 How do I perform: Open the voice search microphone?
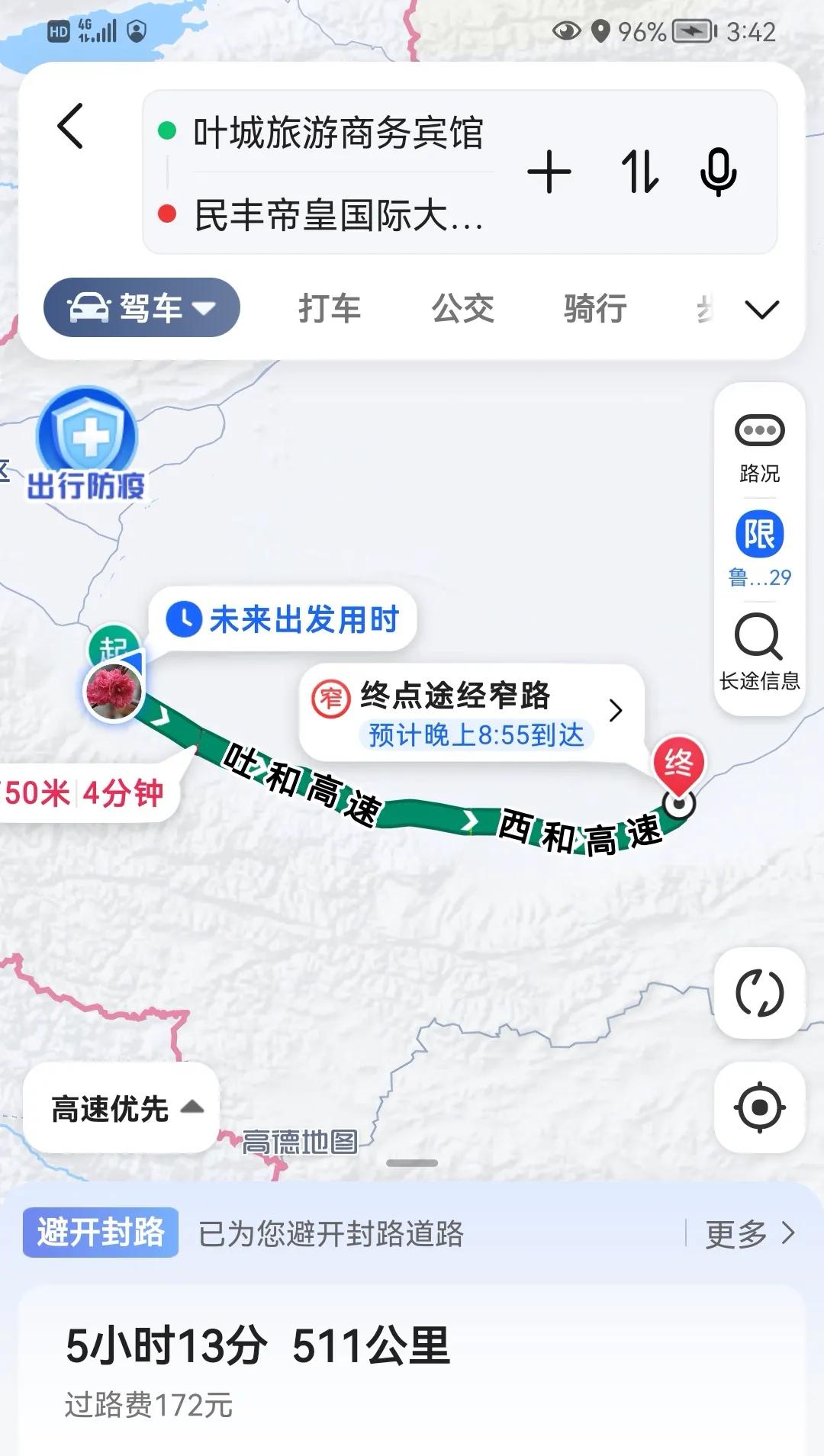[716, 173]
